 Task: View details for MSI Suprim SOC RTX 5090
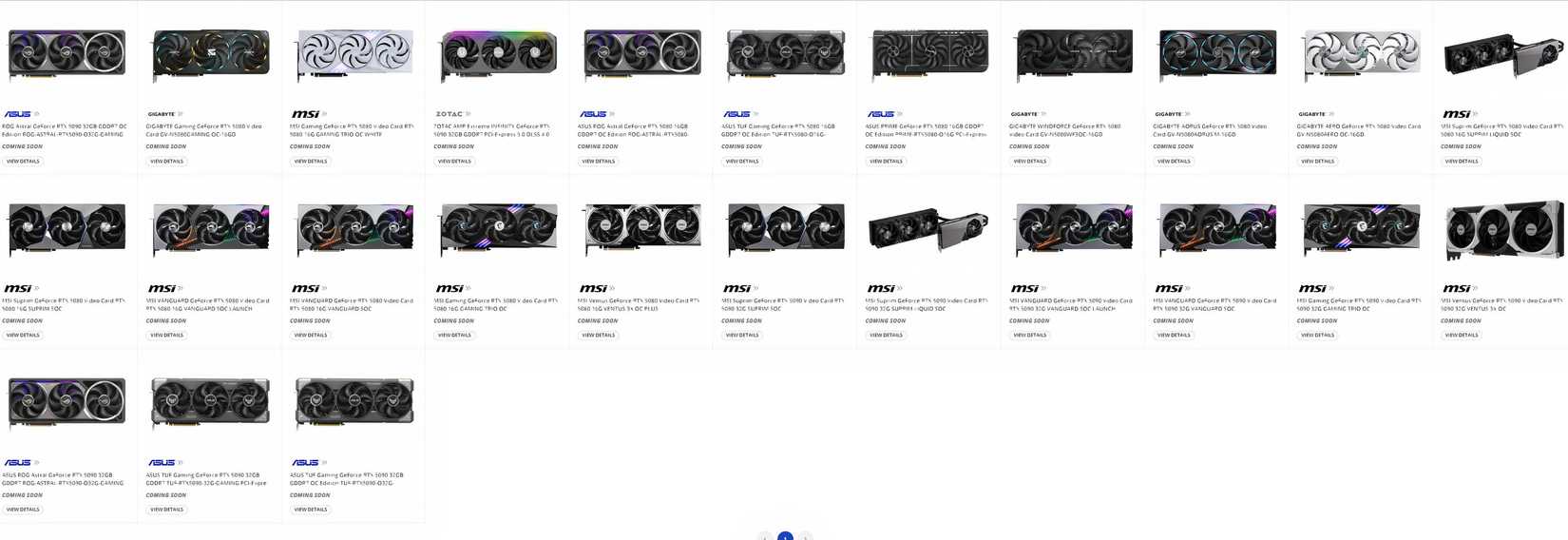click(x=741, y=336)
